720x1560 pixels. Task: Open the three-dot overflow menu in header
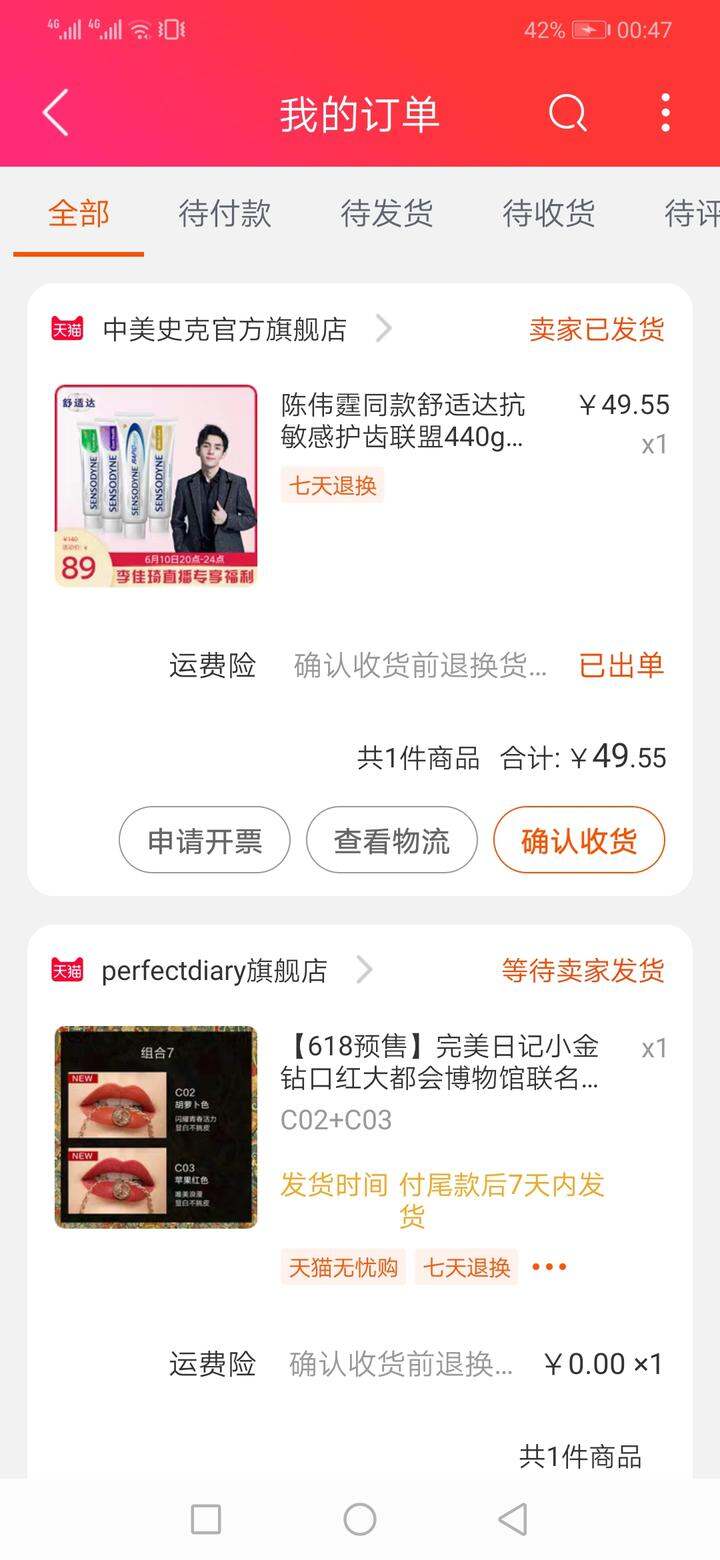click(x=665, y=112)
